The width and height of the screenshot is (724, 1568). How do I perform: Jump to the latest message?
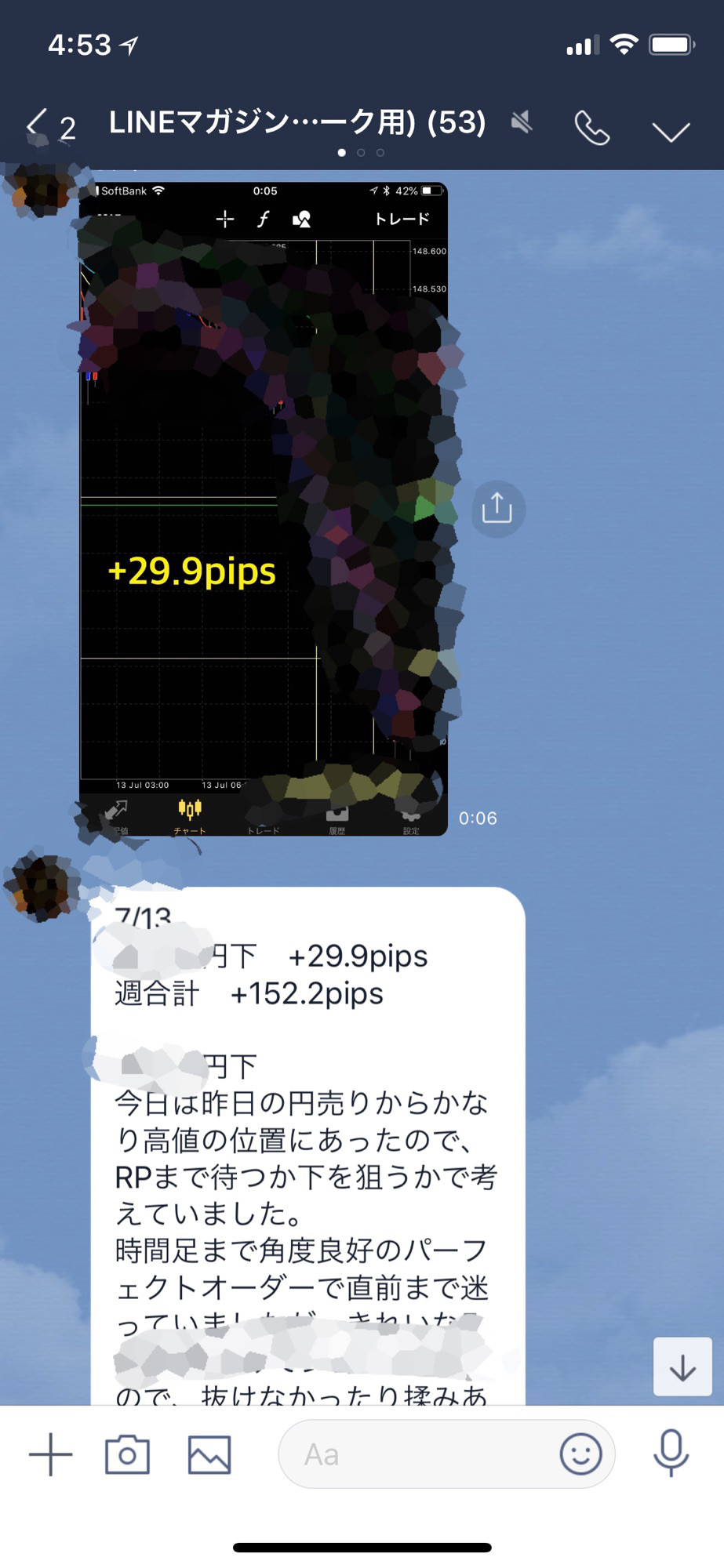tap(682, 1367)
